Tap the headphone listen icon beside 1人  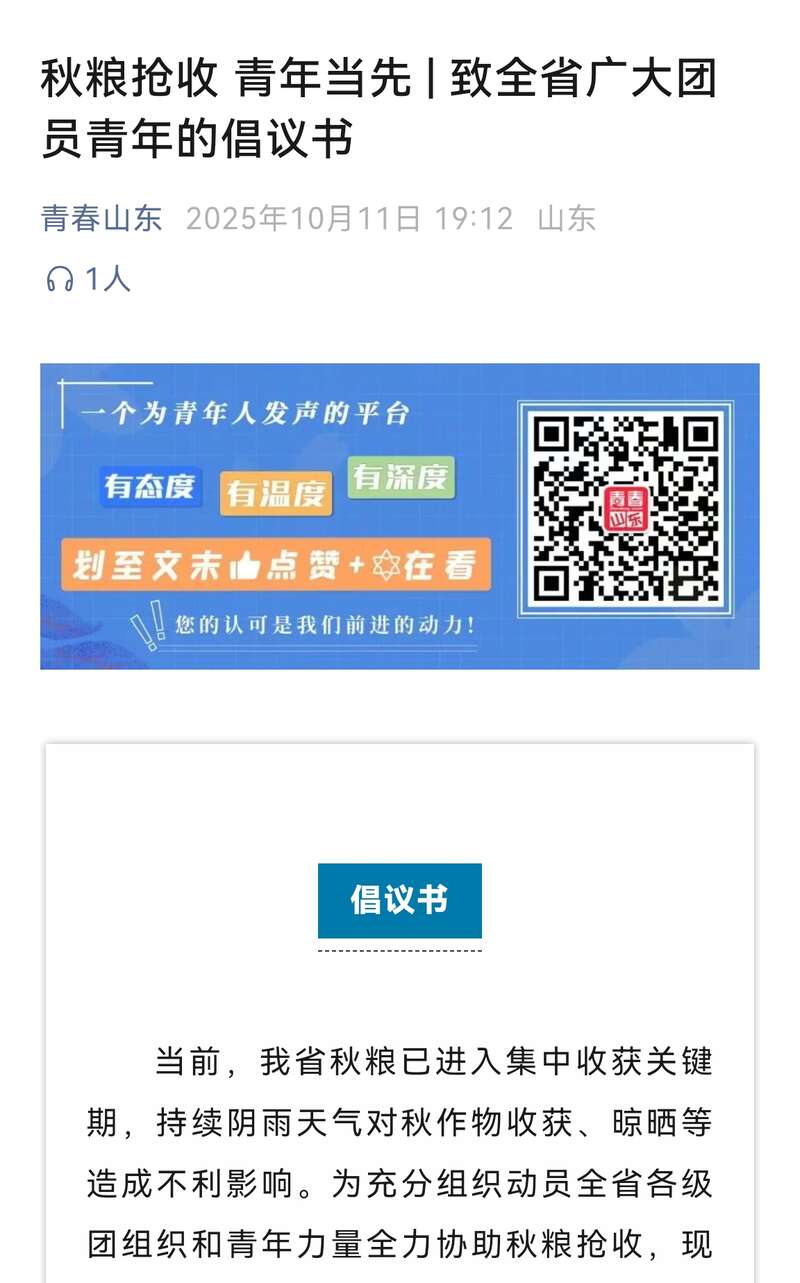[59, 279]
